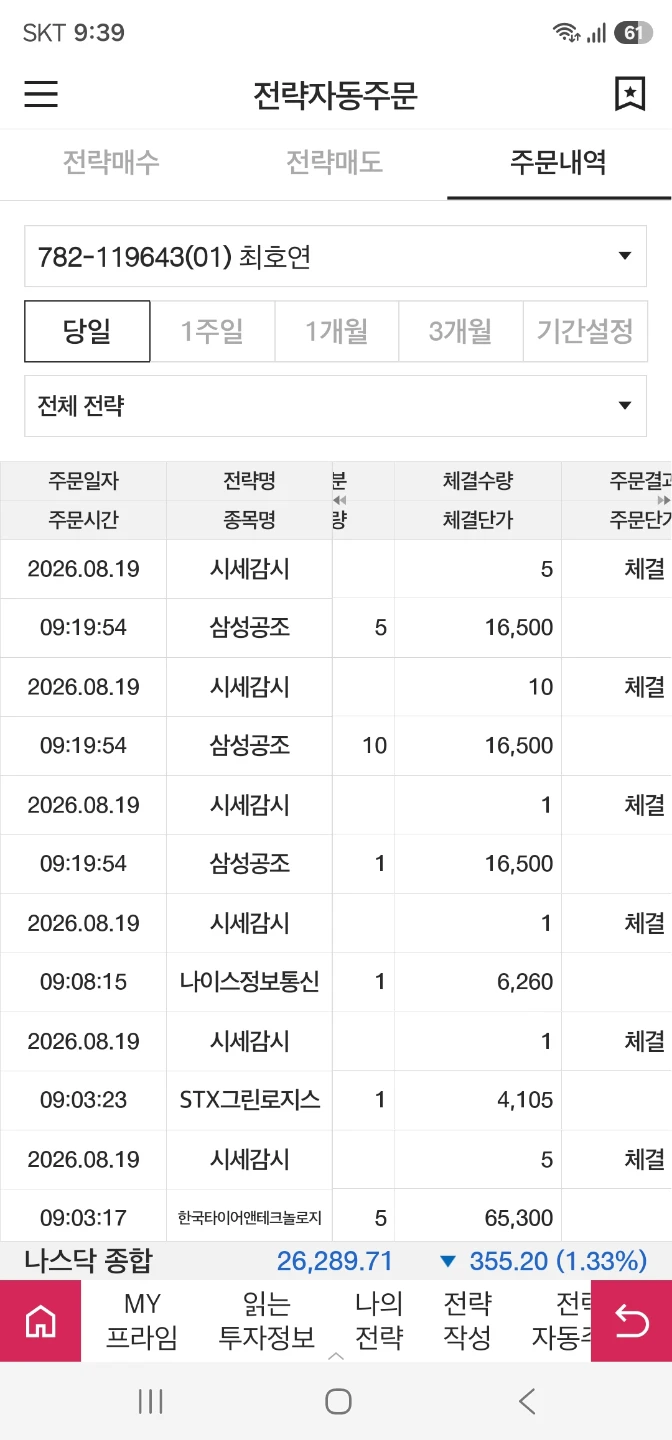Choose the 1개월 period filter

336,331
